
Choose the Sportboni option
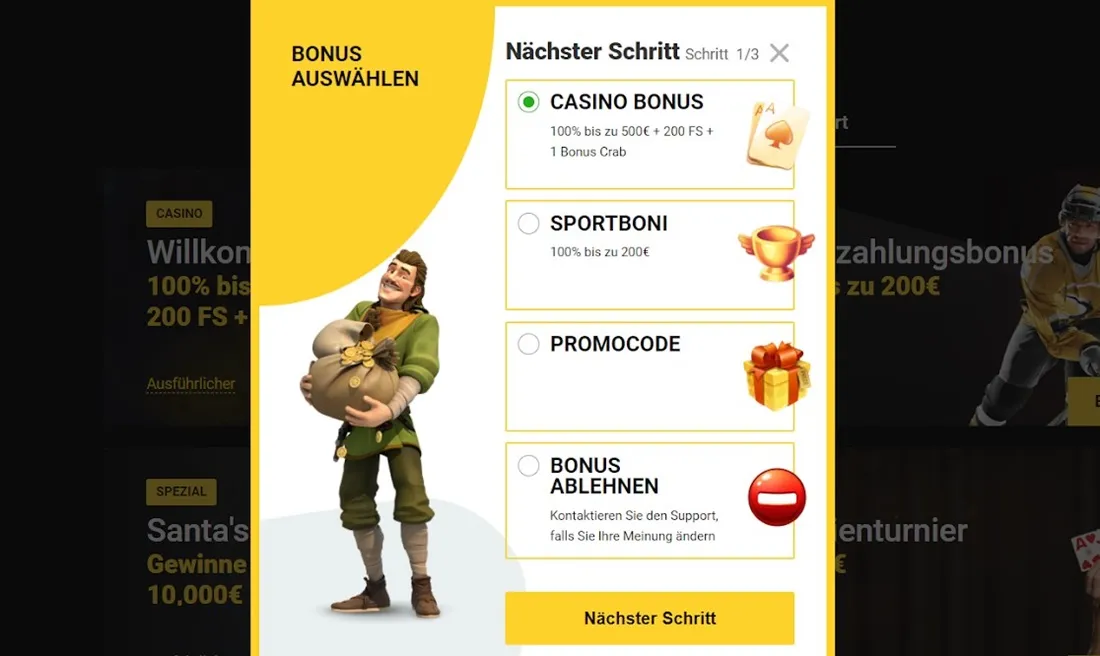[x=529, y=224]
